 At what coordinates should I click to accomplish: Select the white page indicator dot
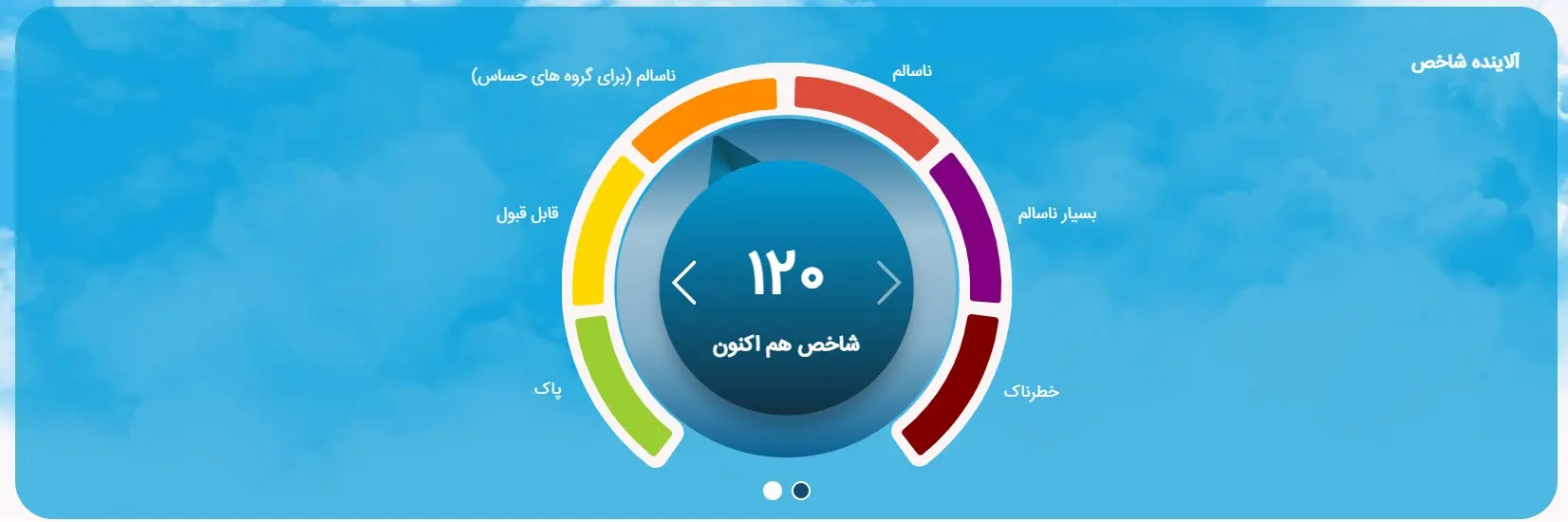(773, 491)
